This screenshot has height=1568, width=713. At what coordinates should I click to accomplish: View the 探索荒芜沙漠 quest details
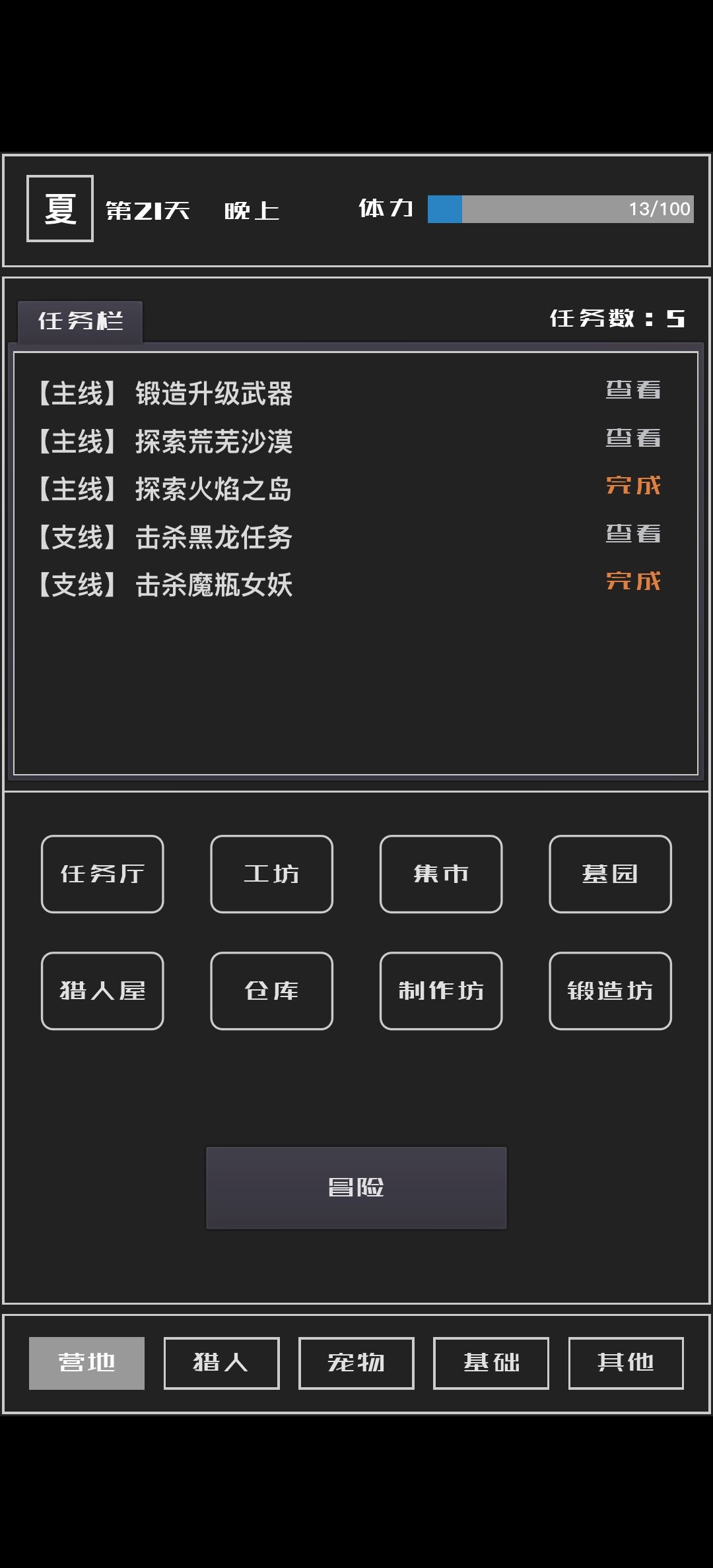coord(633,438)
